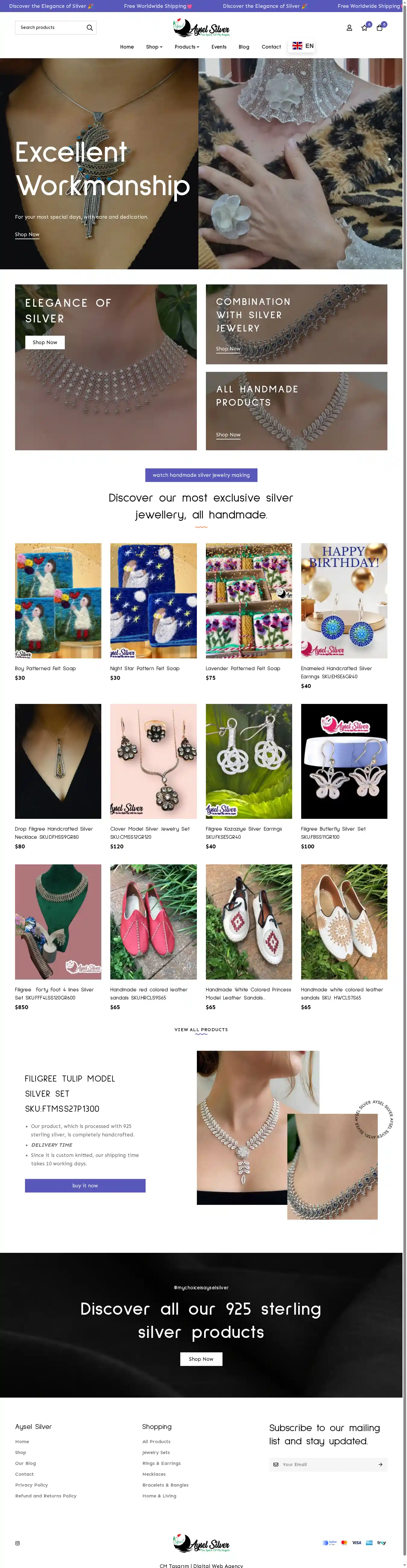Expand the Products dropdown menu

(x=187, y=47)
